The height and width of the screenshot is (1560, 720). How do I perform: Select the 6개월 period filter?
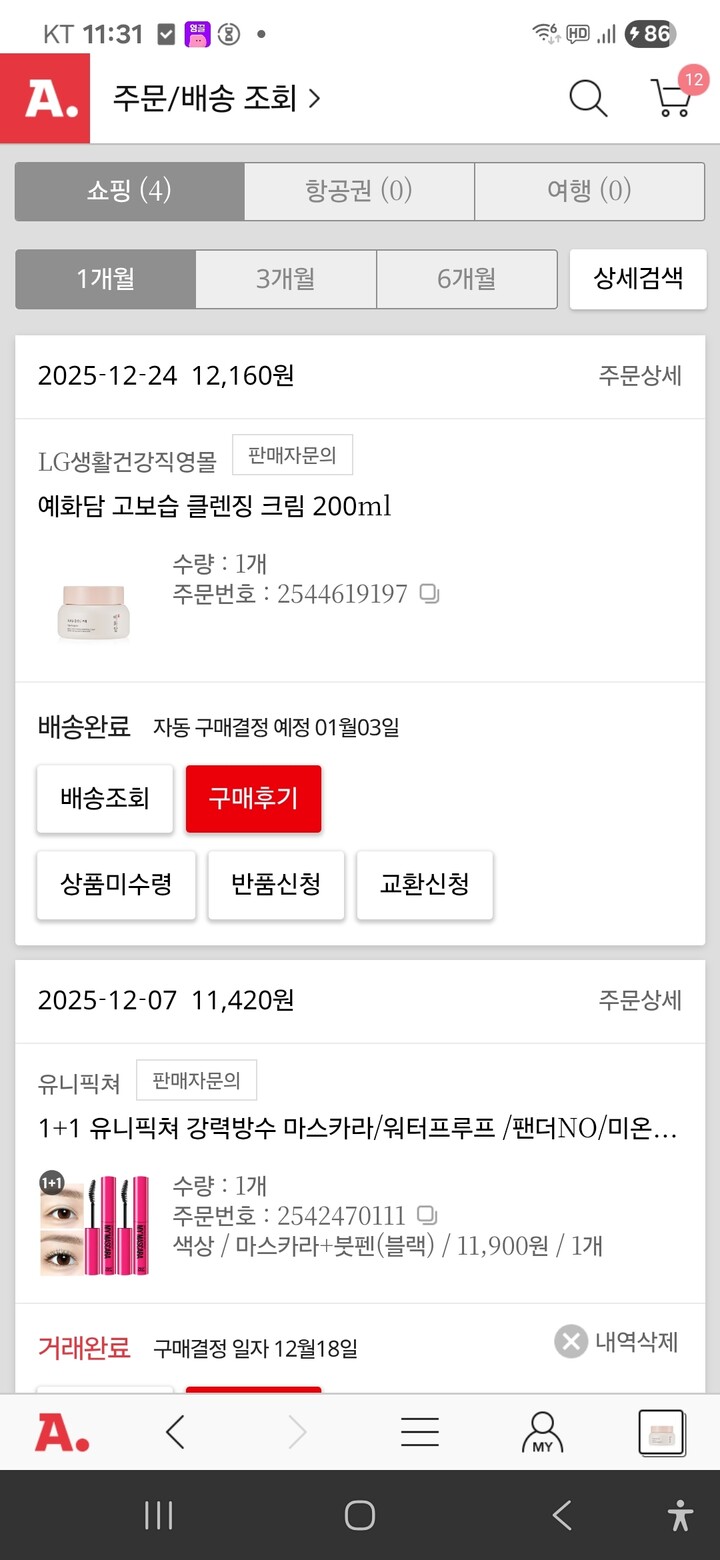(x=466, y=280)
